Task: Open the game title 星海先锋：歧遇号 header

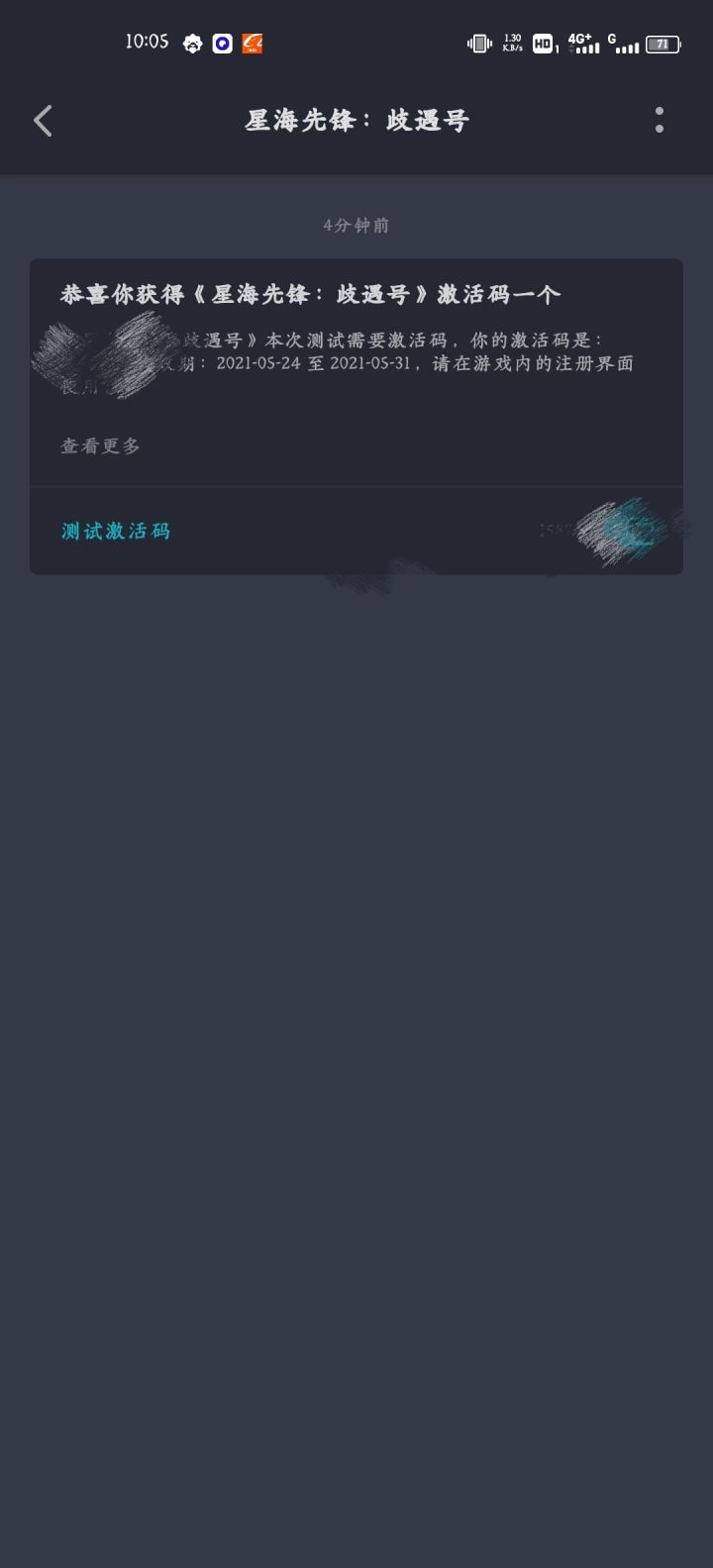Action: click(356, 120)
